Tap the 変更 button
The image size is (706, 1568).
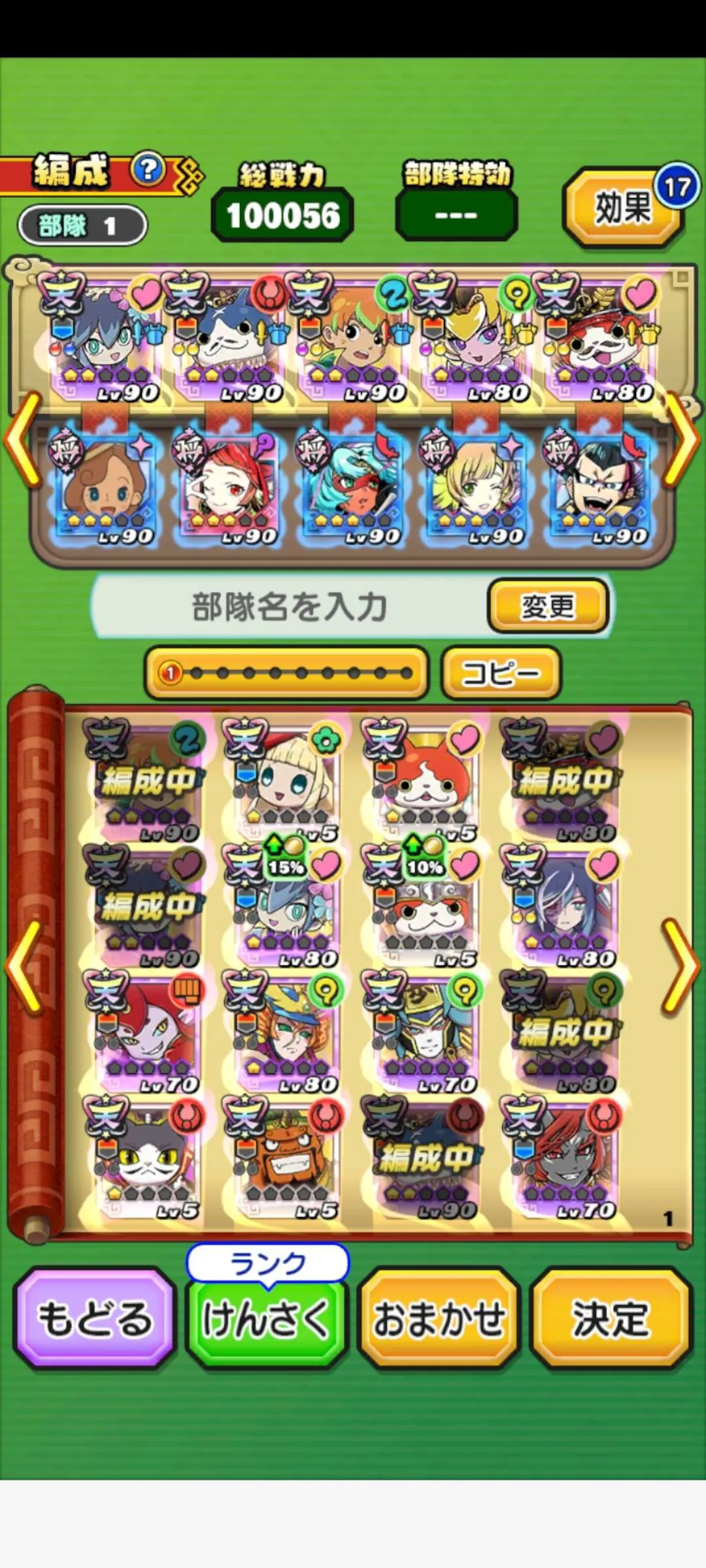coord(547,606)
